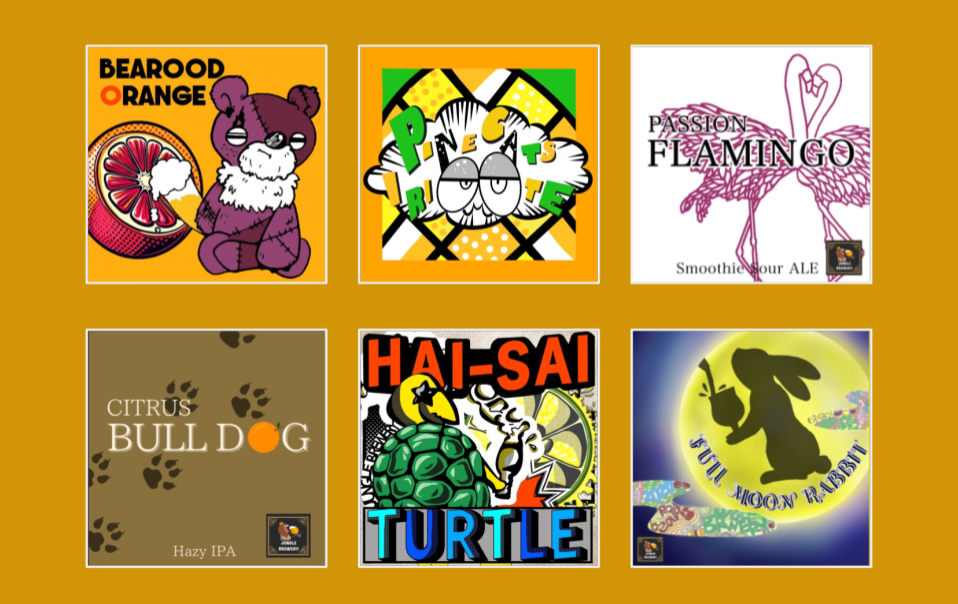Open the Full Moon Rabbit tile

point(750,448)
